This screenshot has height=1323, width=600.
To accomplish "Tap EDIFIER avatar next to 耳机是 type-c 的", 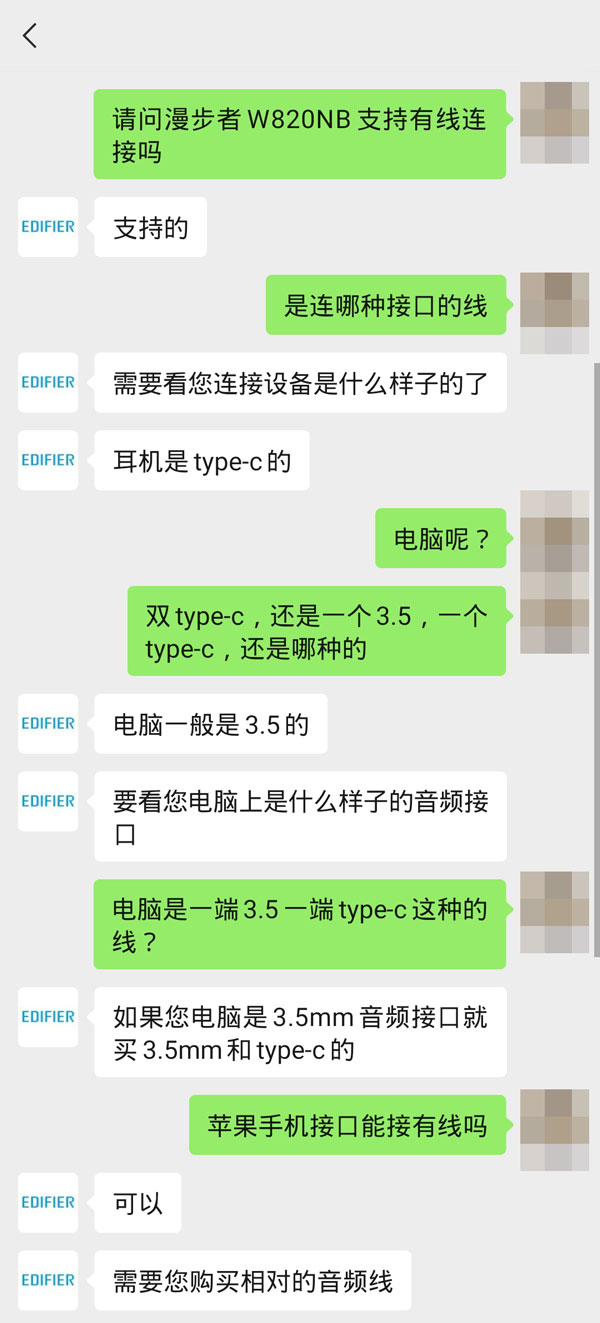I will click(x=48, y=460).
